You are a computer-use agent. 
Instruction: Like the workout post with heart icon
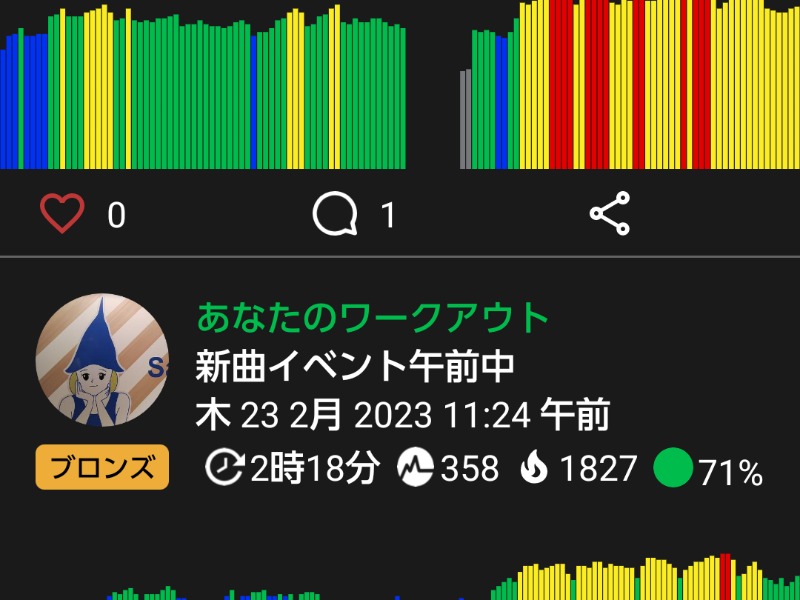[62, 214]
